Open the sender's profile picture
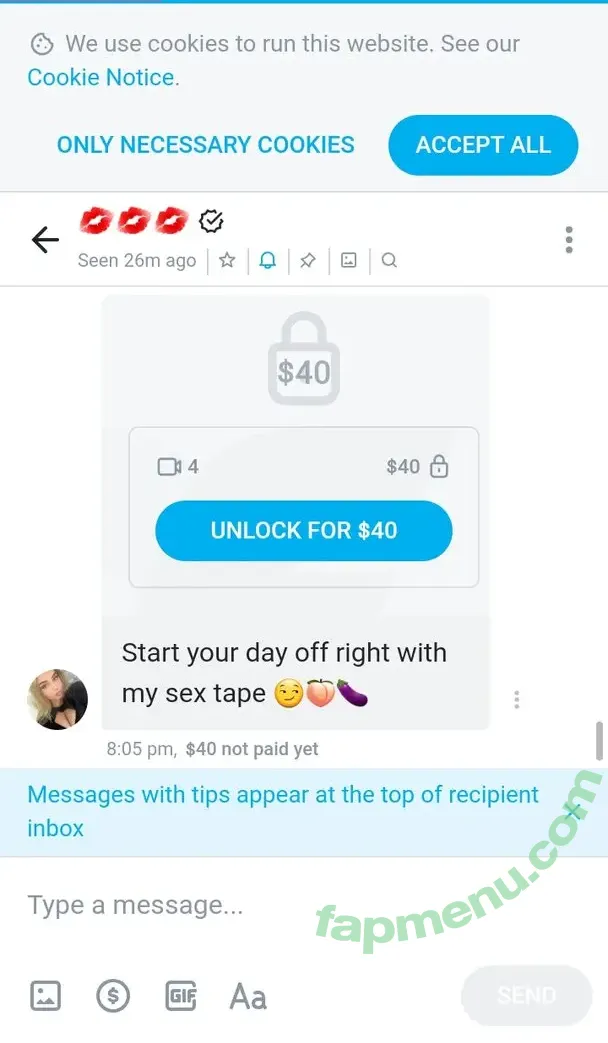 point(57,699)
